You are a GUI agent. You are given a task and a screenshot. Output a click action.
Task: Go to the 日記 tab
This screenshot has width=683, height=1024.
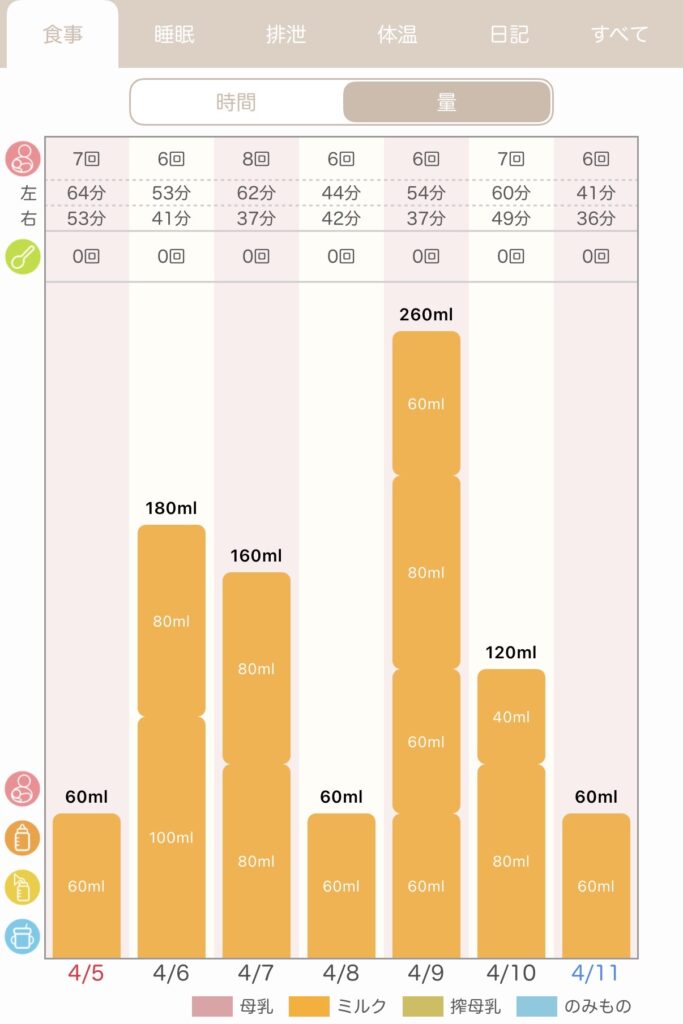(509, 34)
